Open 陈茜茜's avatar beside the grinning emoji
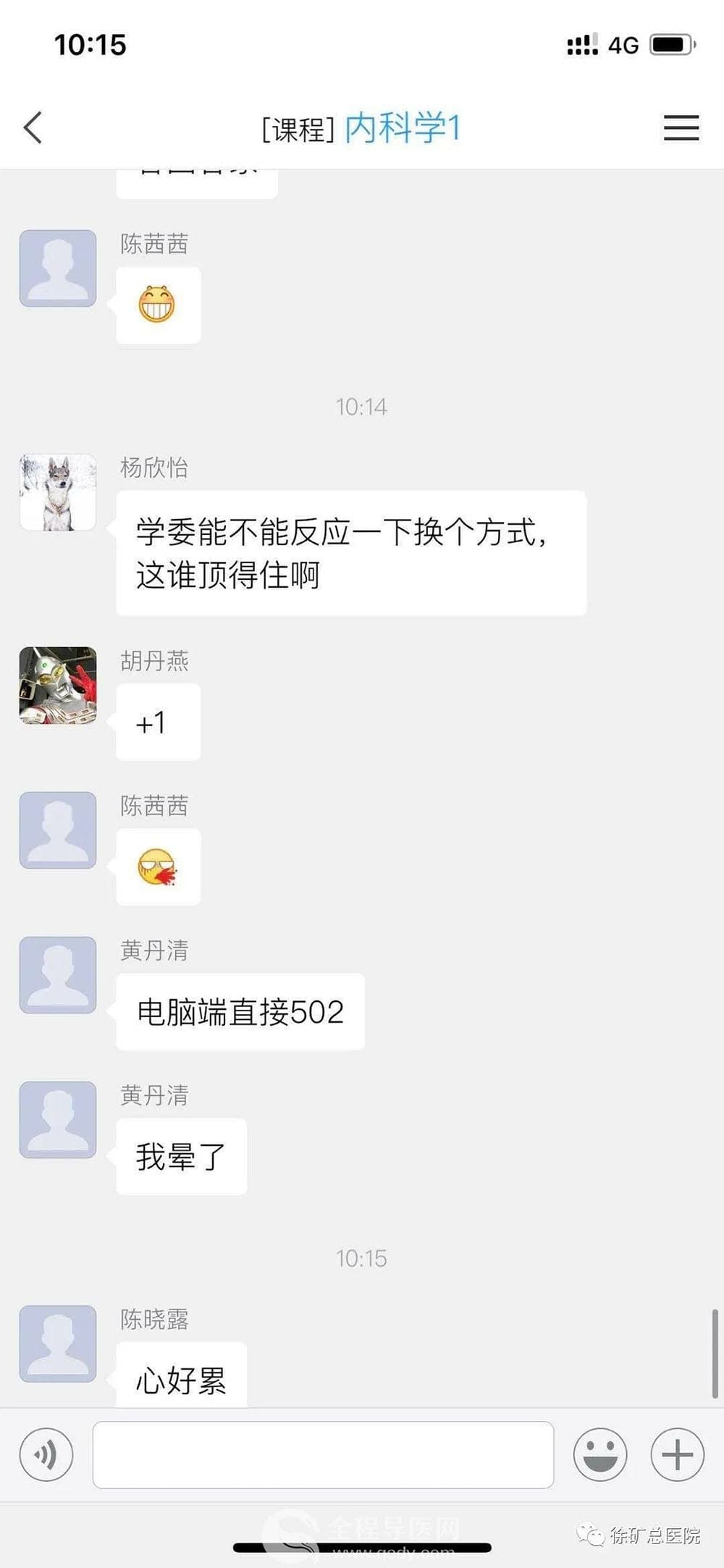This screenshot has width=724, height=1568. pos(58,269)
